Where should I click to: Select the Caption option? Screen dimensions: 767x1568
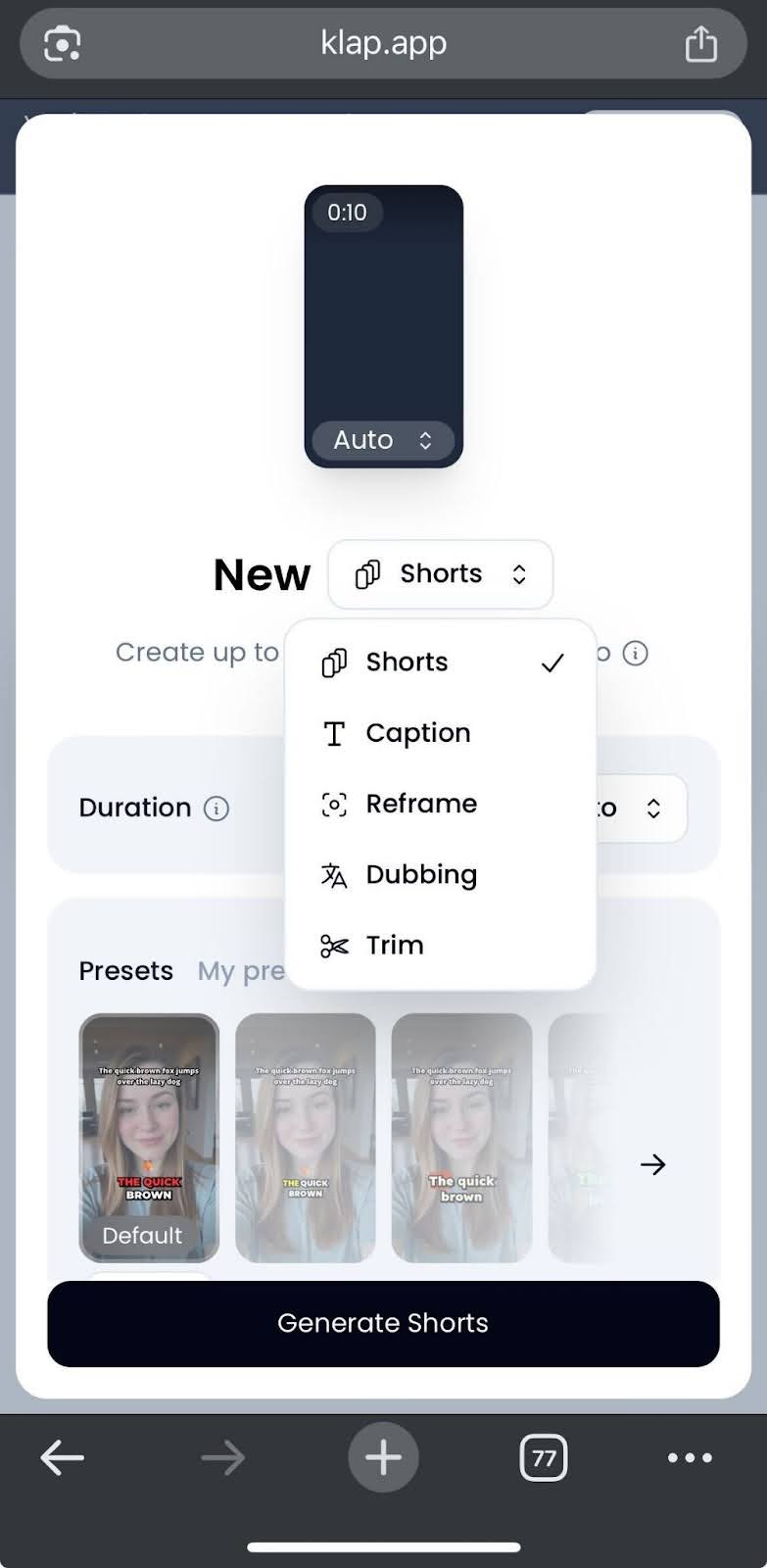pos(417,733)
